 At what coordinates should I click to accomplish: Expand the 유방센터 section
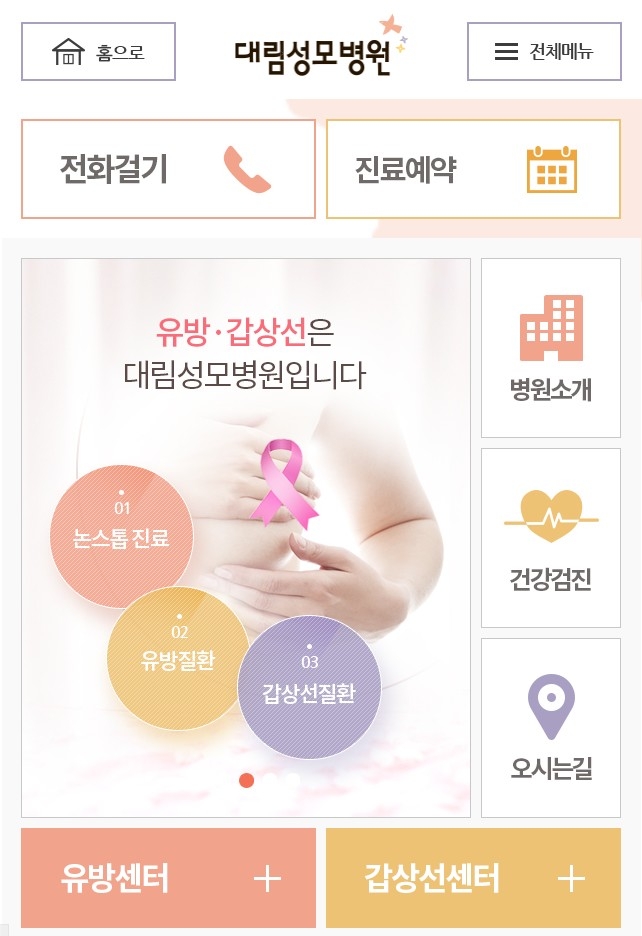pyautogui.click(x=168, y=879)
